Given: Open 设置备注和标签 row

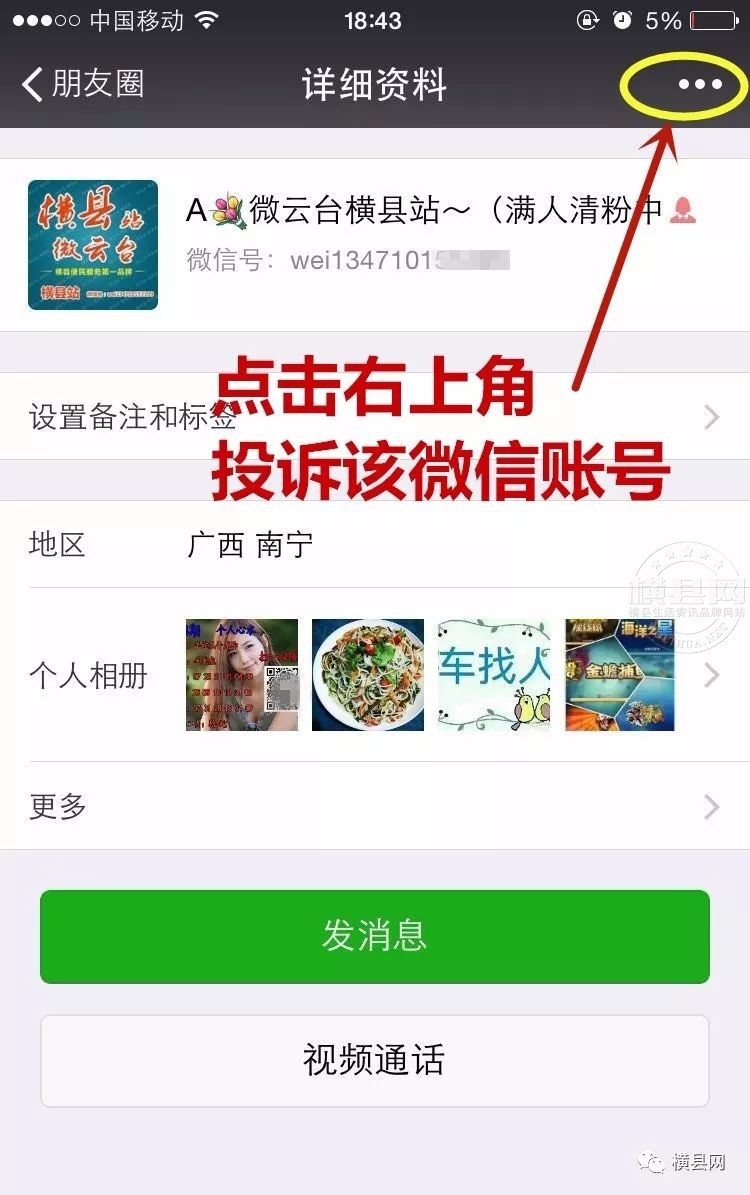Looking at the screenshot, I should pos(374,416).
